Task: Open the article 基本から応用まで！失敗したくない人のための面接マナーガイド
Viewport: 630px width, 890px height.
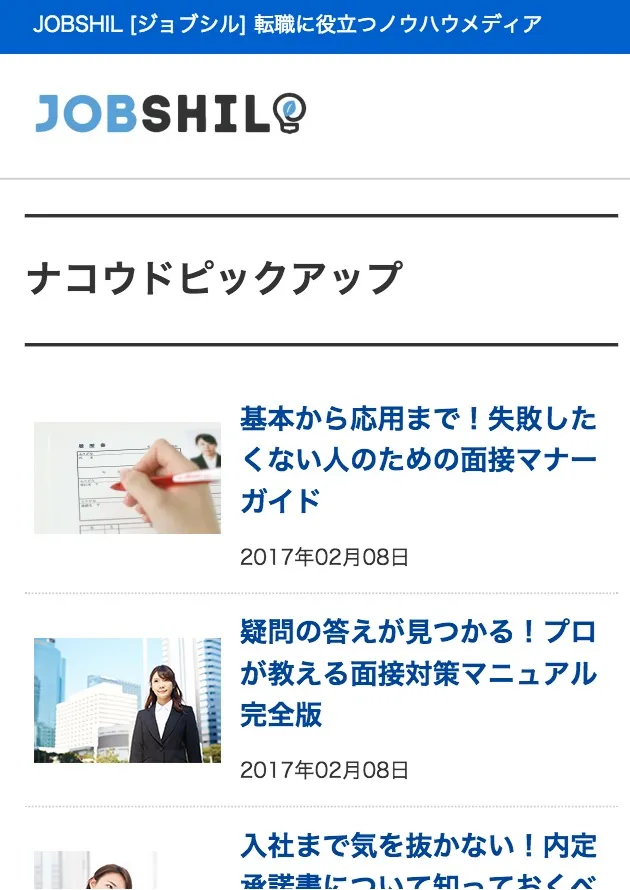Action: (418, 459)
